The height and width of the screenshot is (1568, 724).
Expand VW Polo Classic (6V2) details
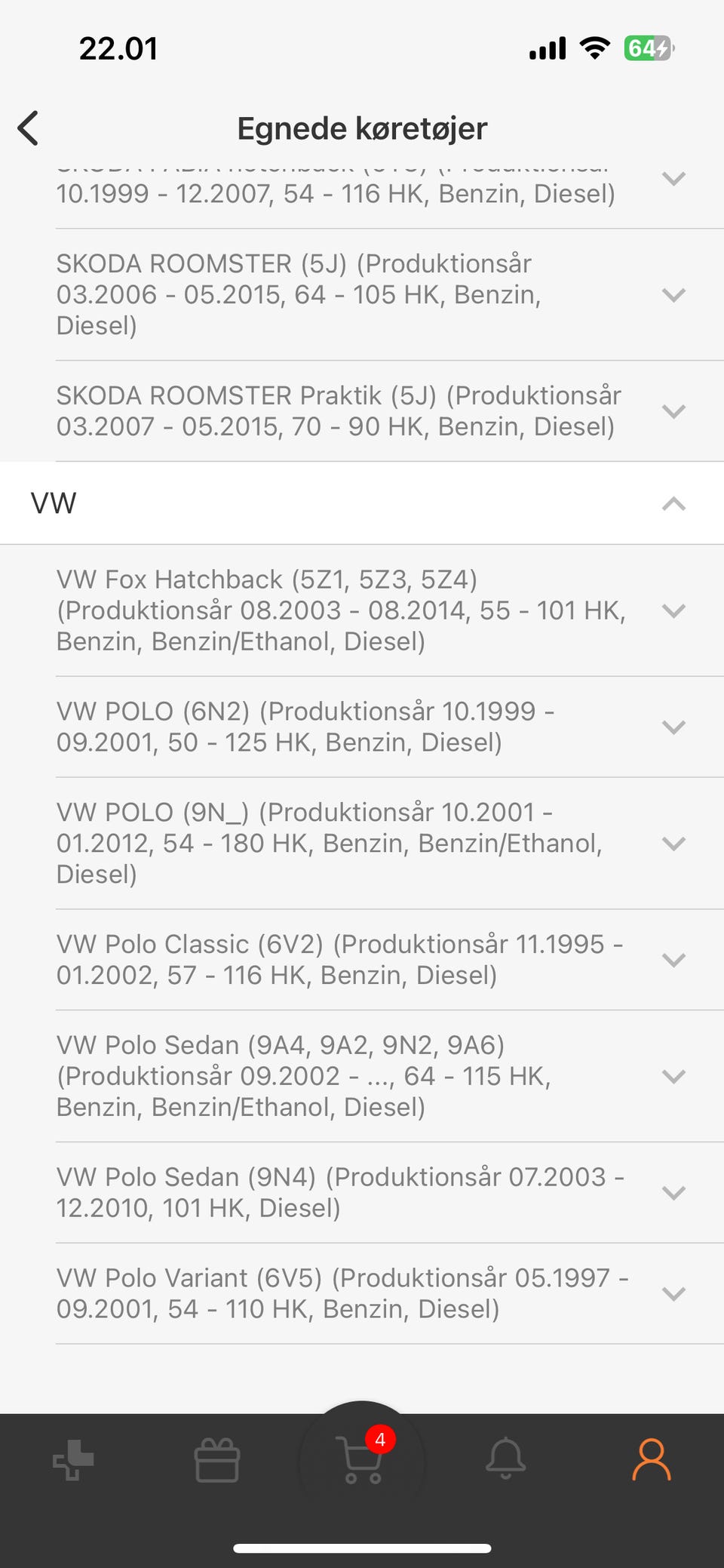point(673,961)
